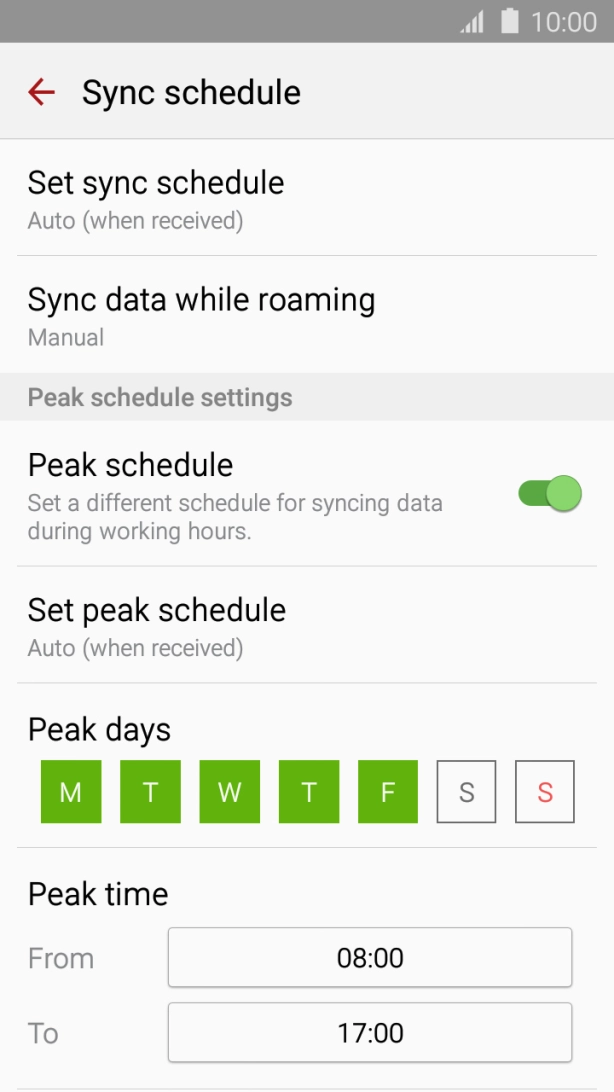Deselect Monday in Peak days
Screen dimensions: 614x1092
tap(71, 792)
